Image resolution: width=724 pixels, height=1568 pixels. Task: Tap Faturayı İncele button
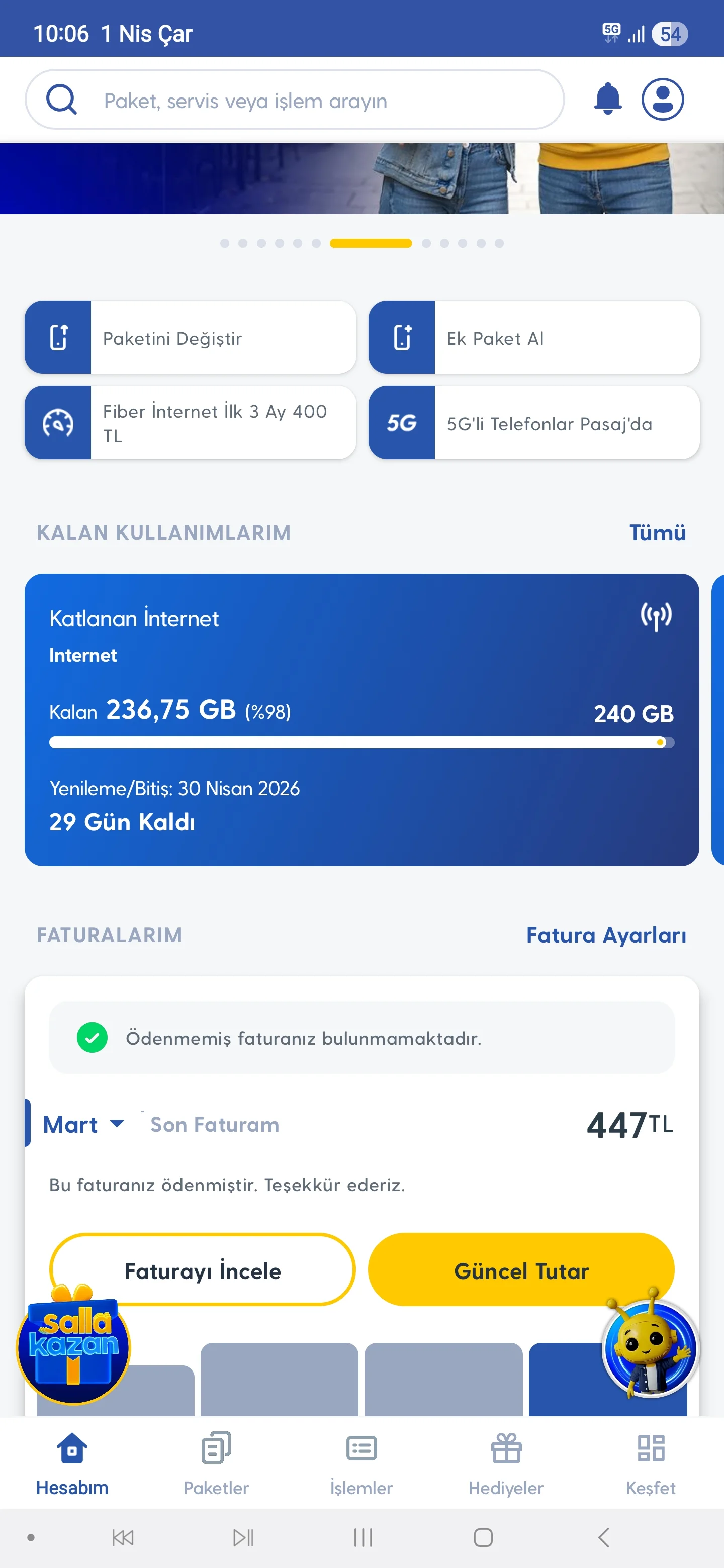coord(202,1271)
